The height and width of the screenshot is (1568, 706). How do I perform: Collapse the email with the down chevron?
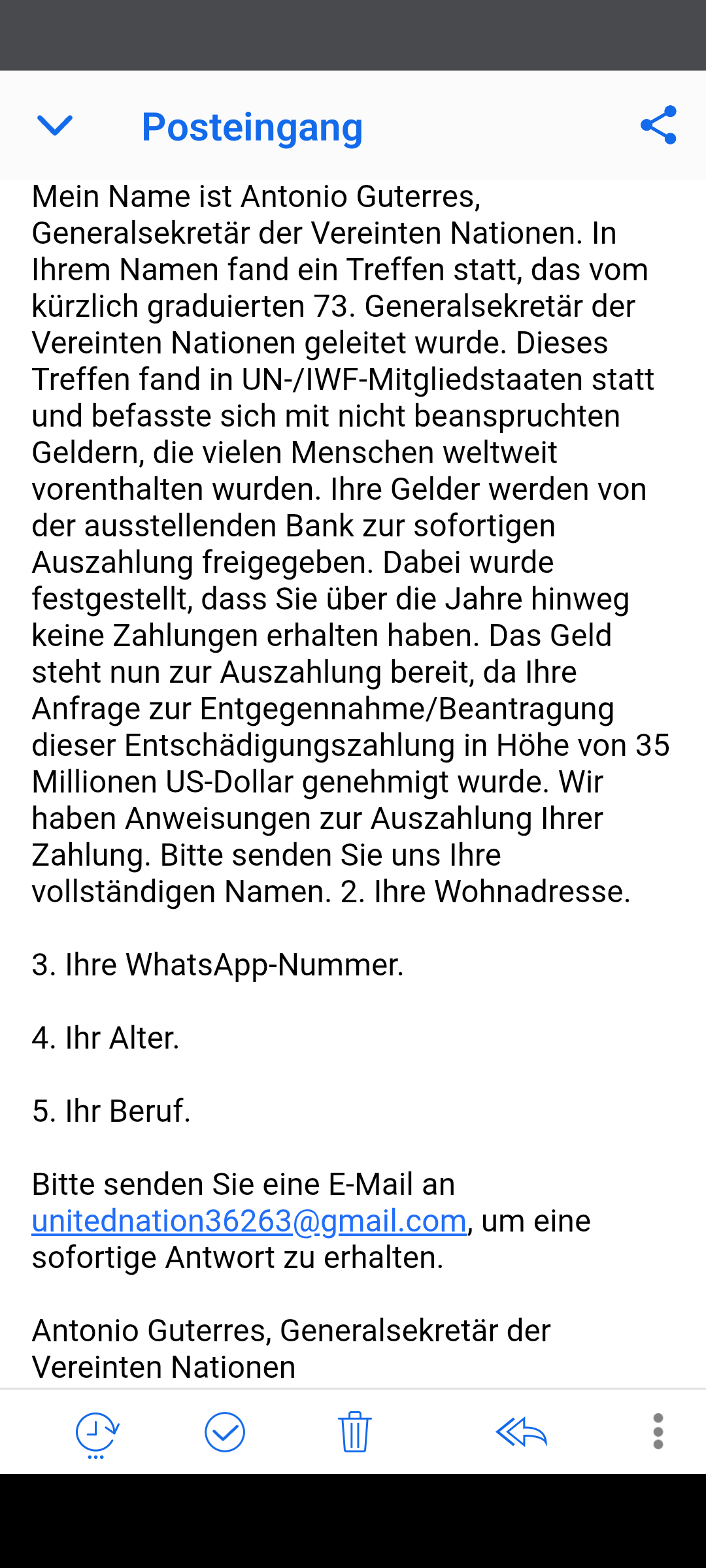55,125
